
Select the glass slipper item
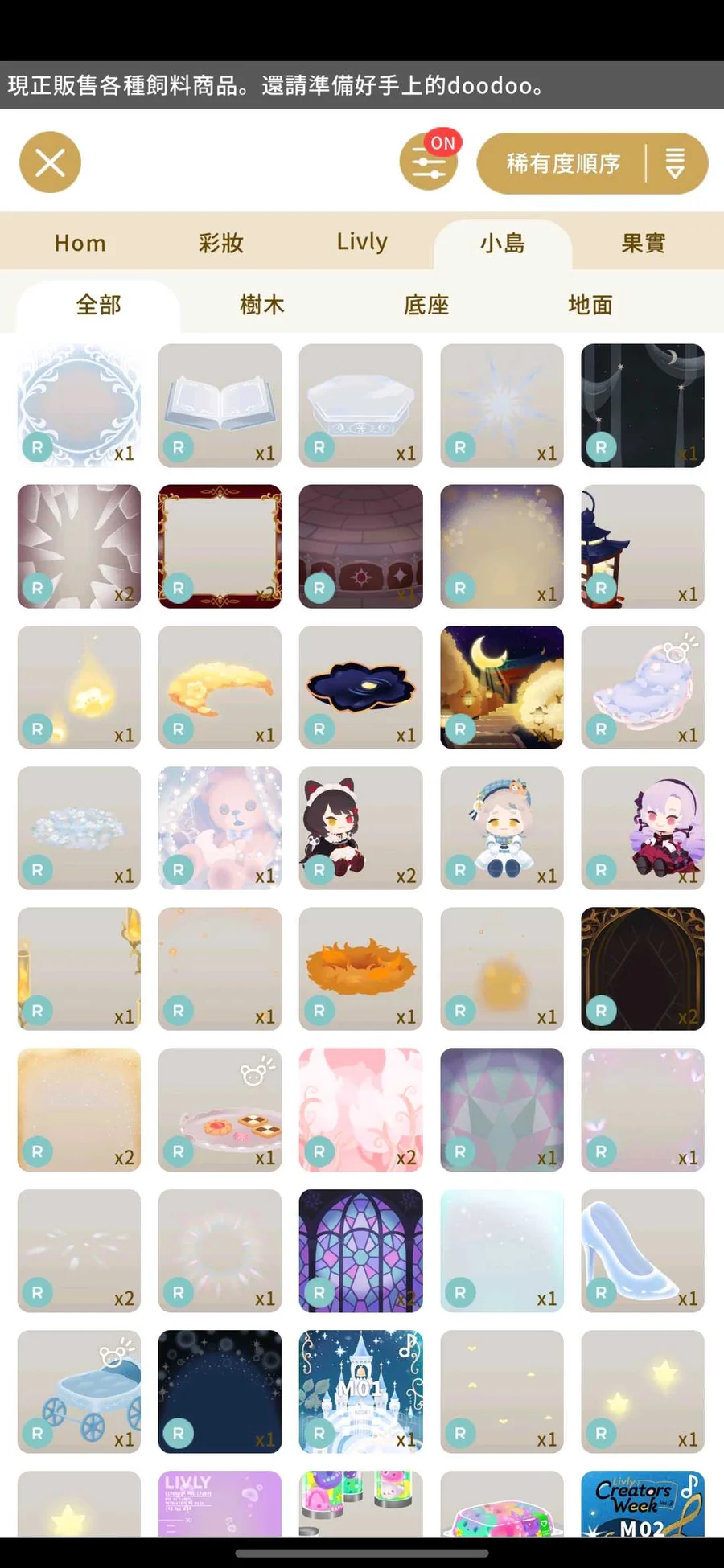[642, 1250]
